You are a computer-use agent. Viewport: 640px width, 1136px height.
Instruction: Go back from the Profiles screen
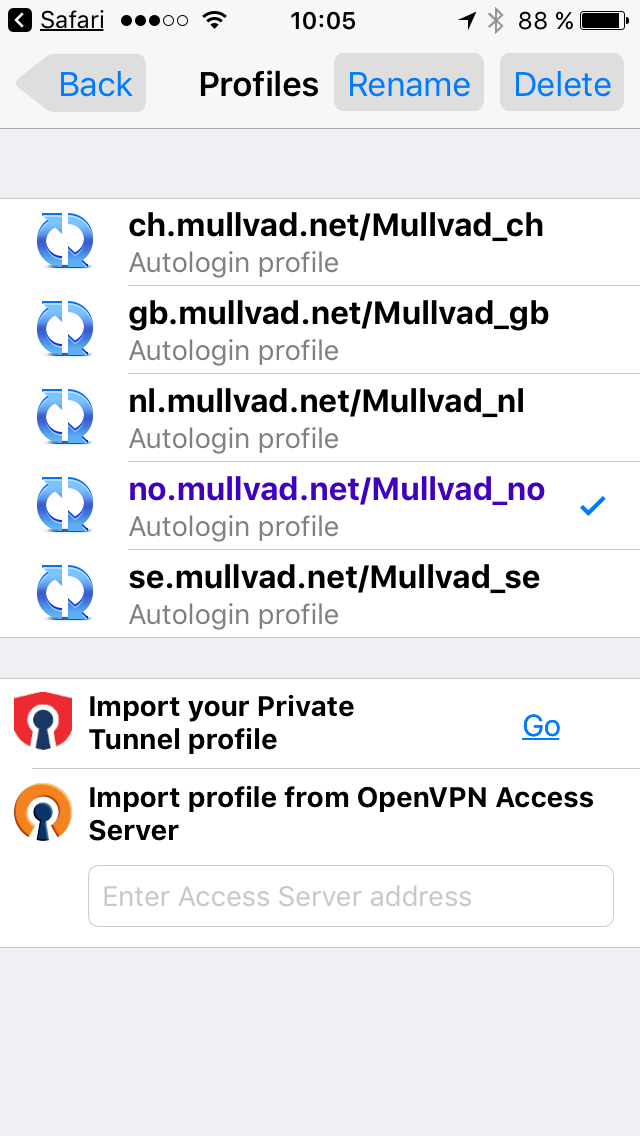(81, 83)
